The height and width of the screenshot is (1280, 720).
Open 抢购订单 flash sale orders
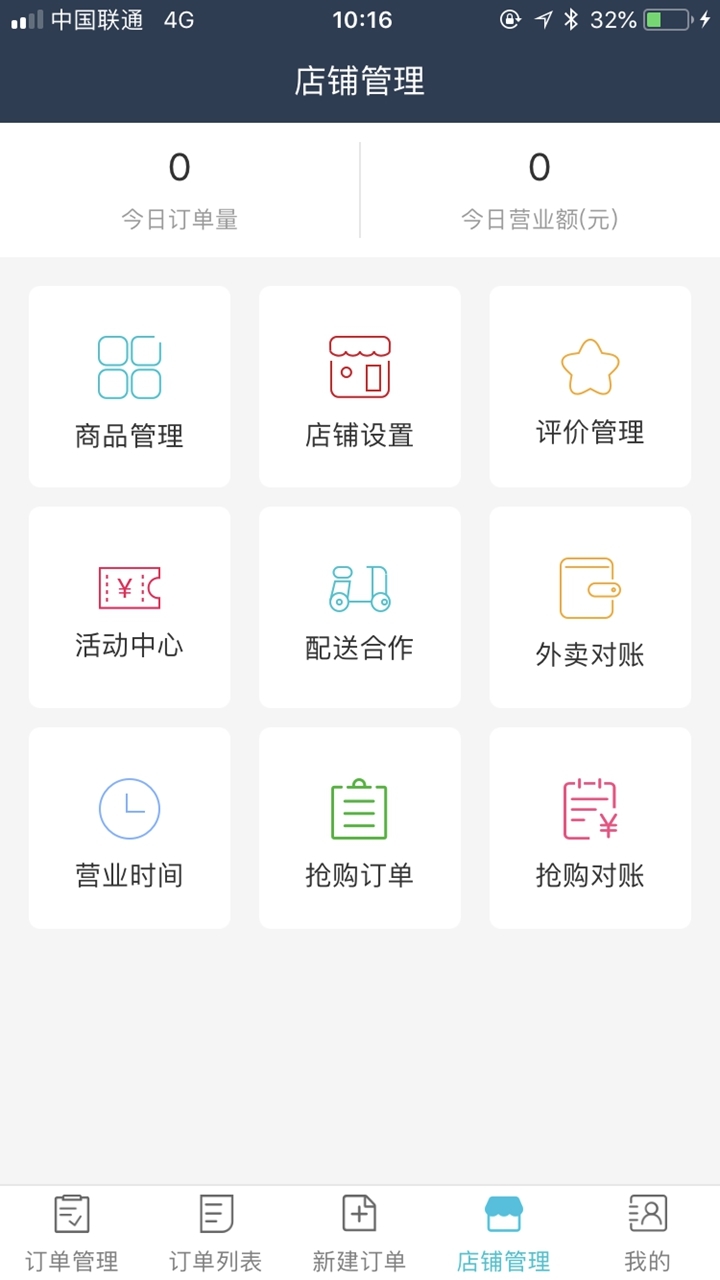coord(360,827)
